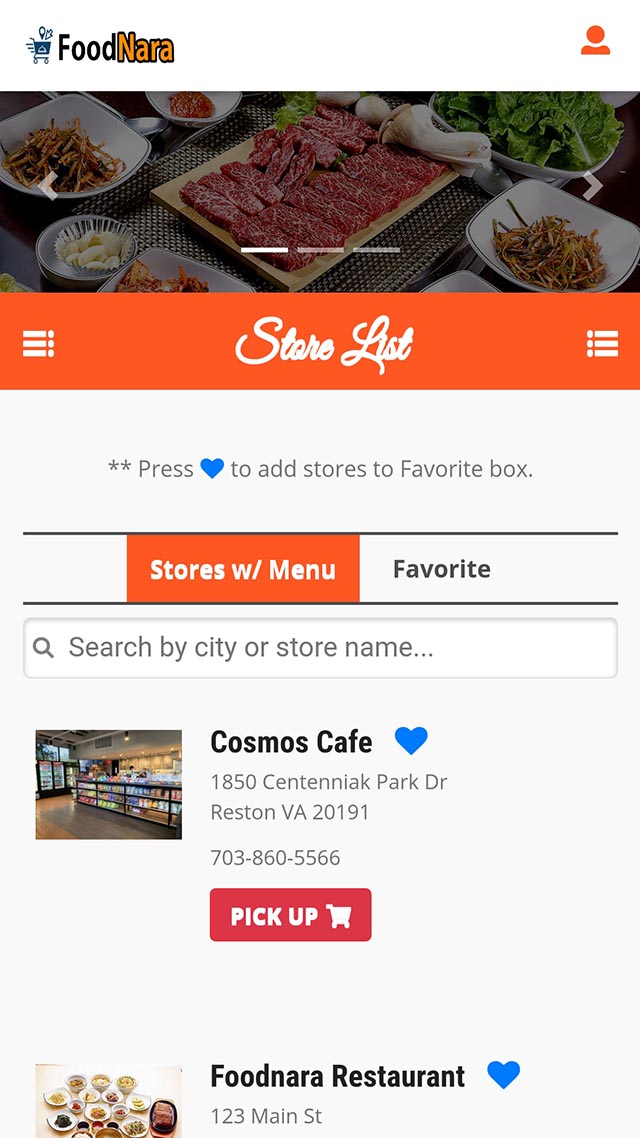Image resolution: width=640 pixels, height=1138 pixels.
Task: Show next banner slide
Action: point(592,186)
